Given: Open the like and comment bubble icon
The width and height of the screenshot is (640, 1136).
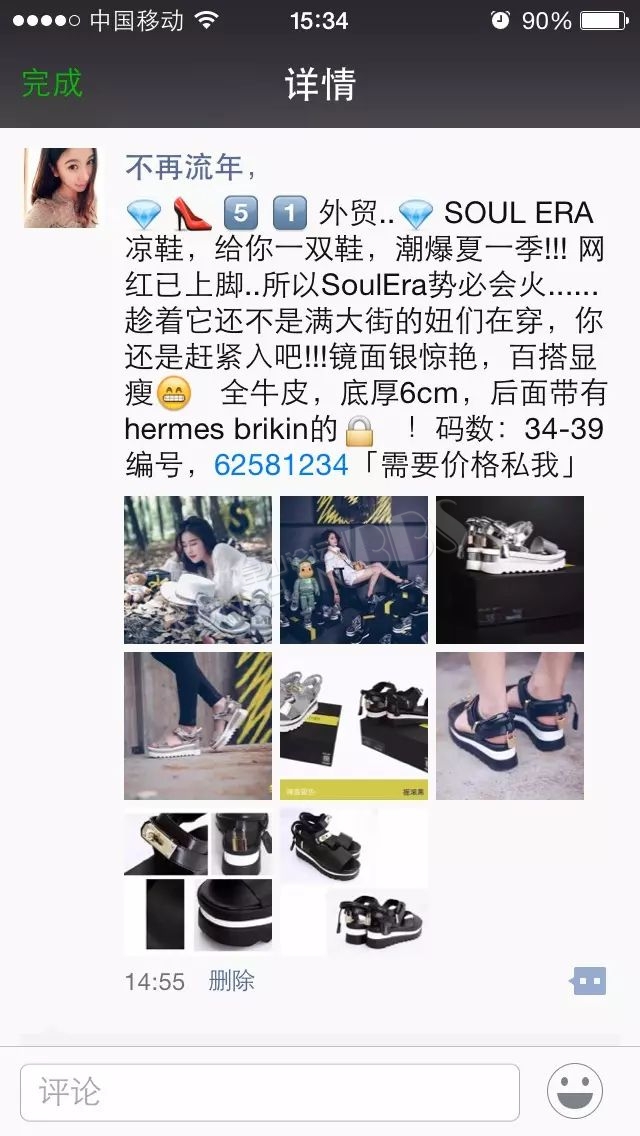Looking at the screenshot, I should pyautogui.click(x=588, y=982).
